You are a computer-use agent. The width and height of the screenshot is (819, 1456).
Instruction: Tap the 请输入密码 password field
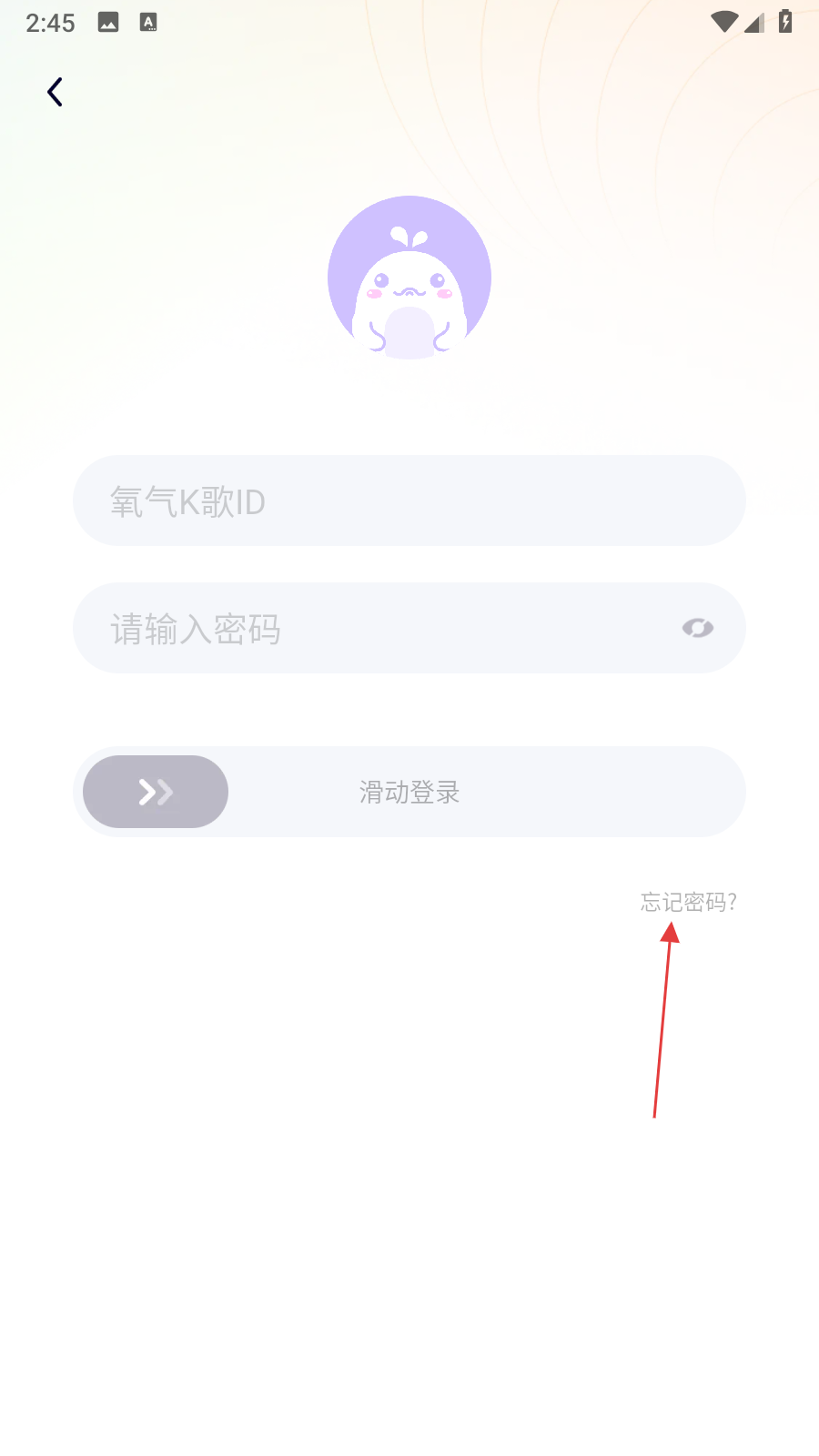click(x=382, y=629)
